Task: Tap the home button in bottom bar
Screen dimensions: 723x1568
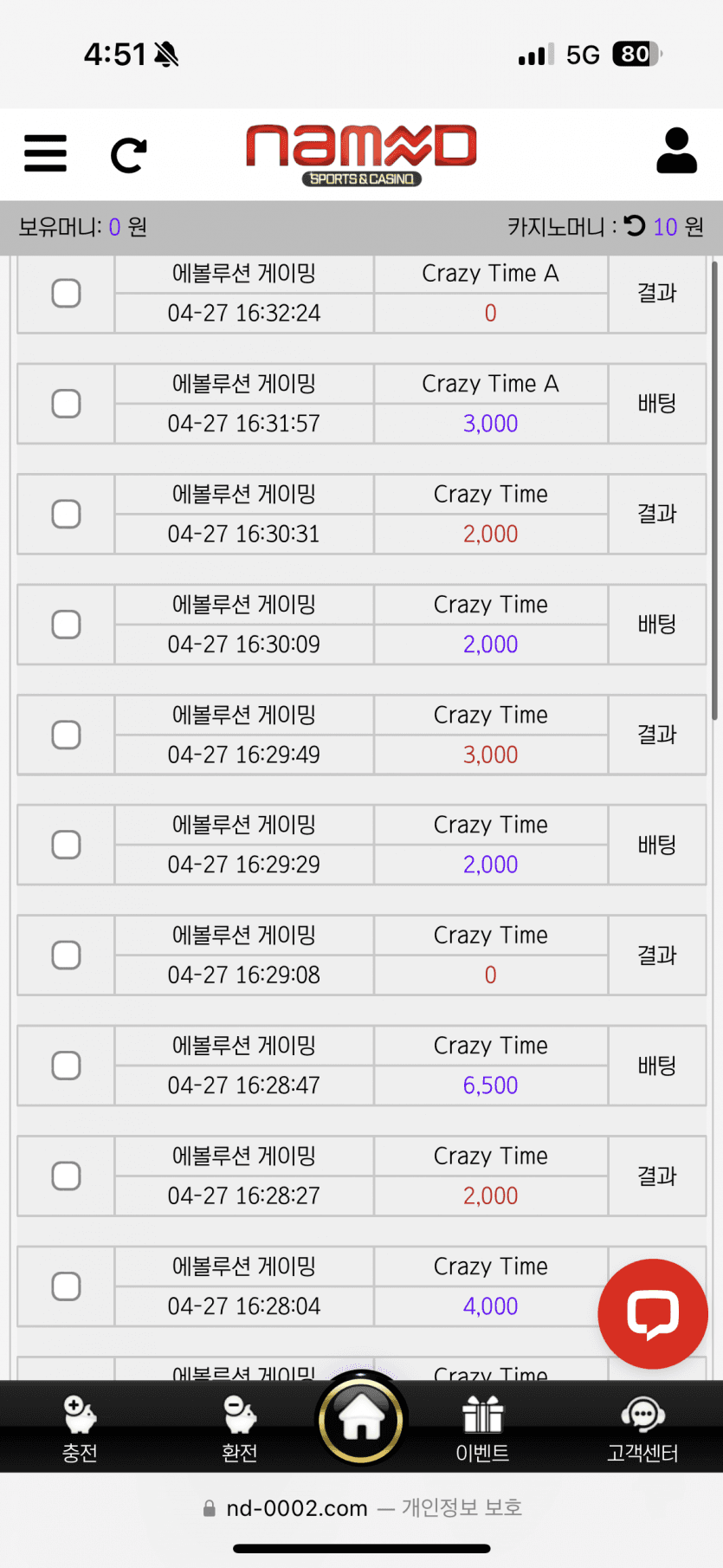Action: pyautogui.click(x=361, y=1420)
